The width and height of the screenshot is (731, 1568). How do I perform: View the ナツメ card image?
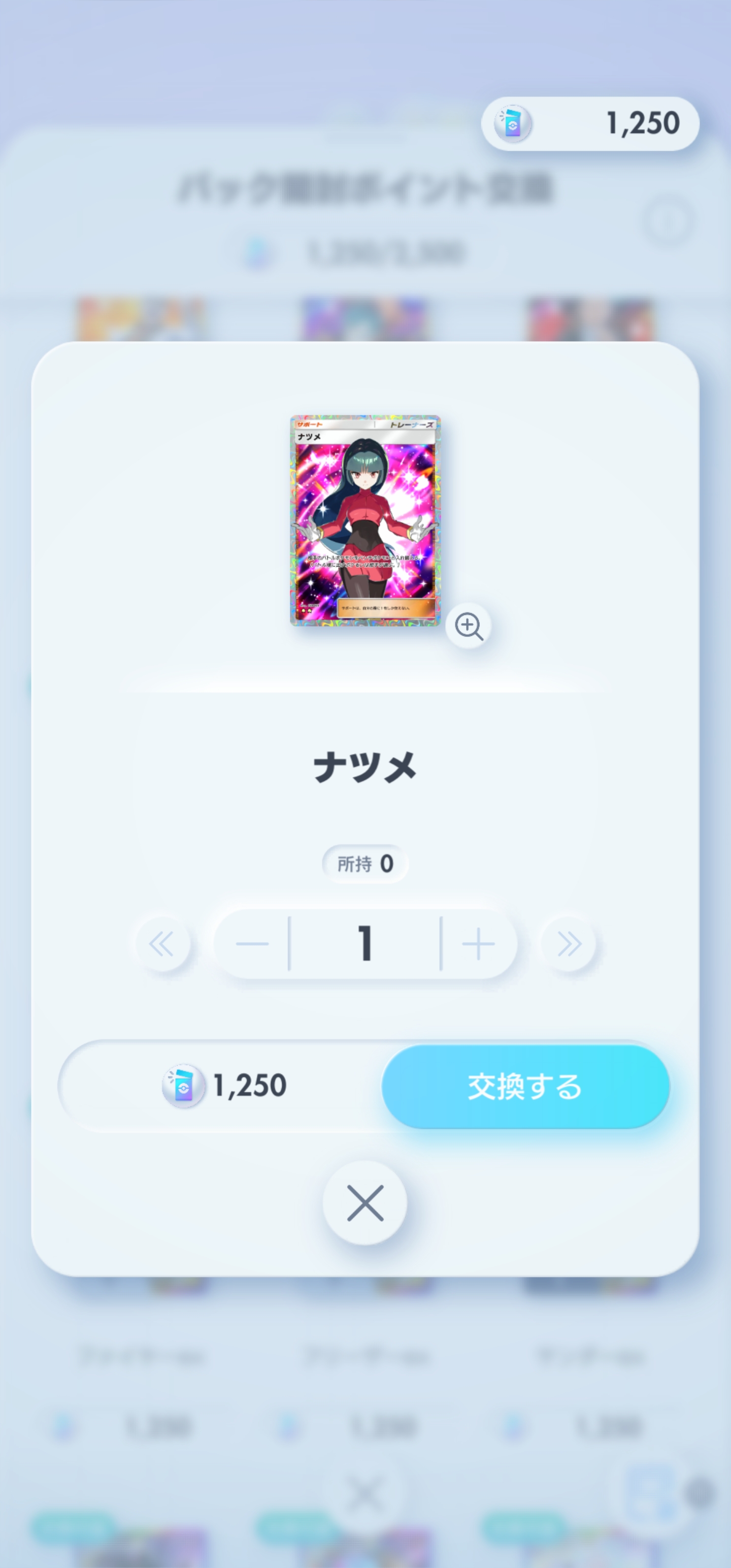point(365,520)
